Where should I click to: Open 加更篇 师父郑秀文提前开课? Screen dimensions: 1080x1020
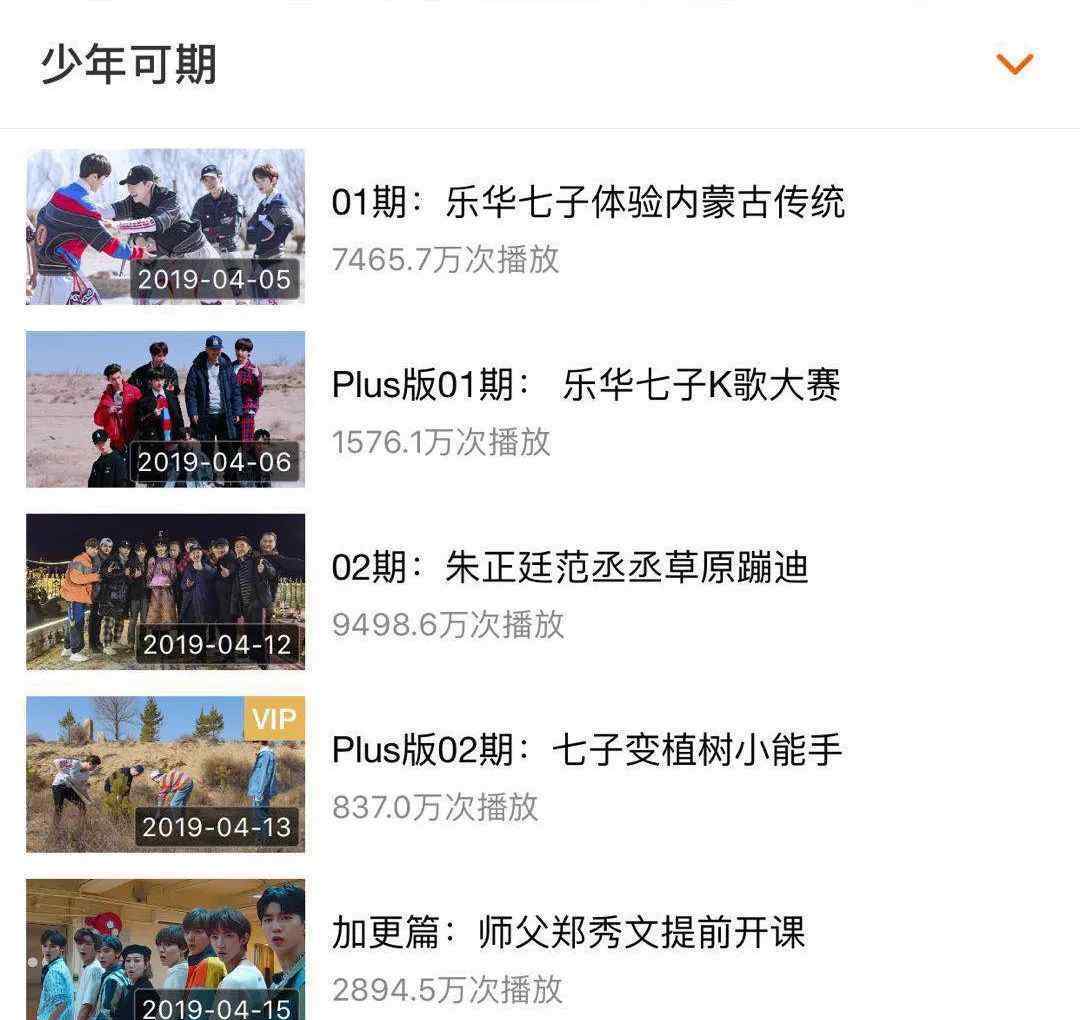pyautogui.click(x=568, y=933)
